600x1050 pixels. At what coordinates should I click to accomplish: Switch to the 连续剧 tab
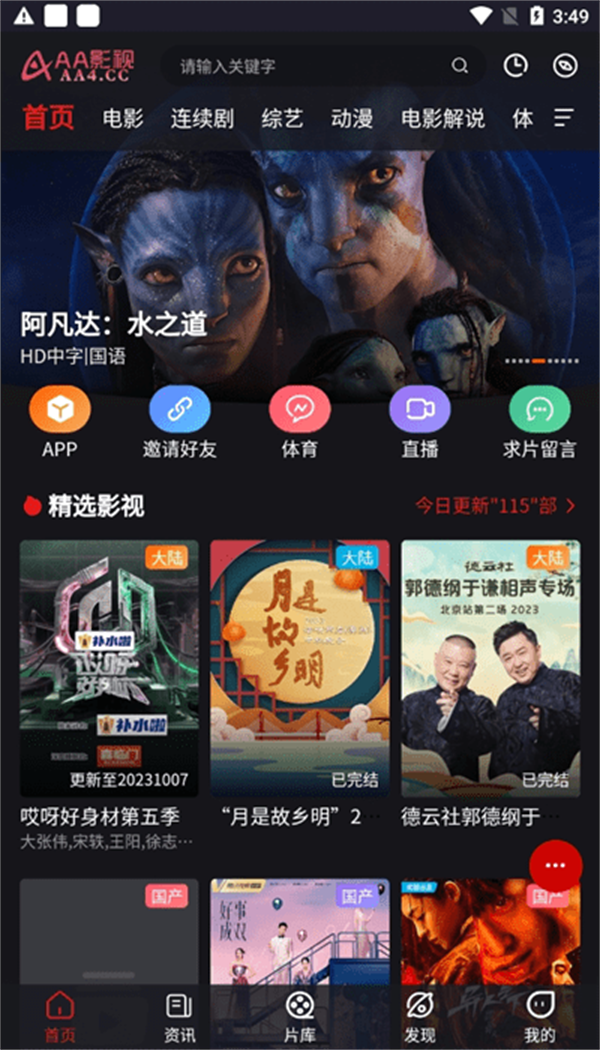coord(202,119)
